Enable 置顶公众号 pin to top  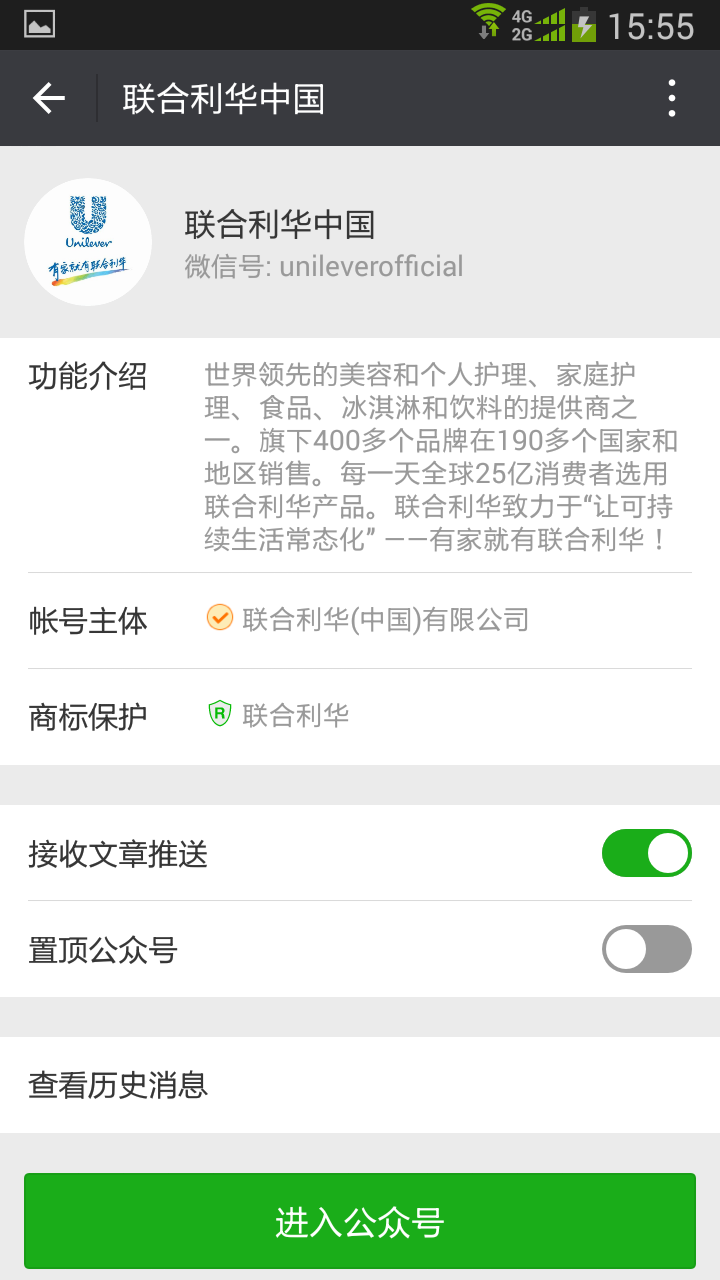[x=646, y=949]
